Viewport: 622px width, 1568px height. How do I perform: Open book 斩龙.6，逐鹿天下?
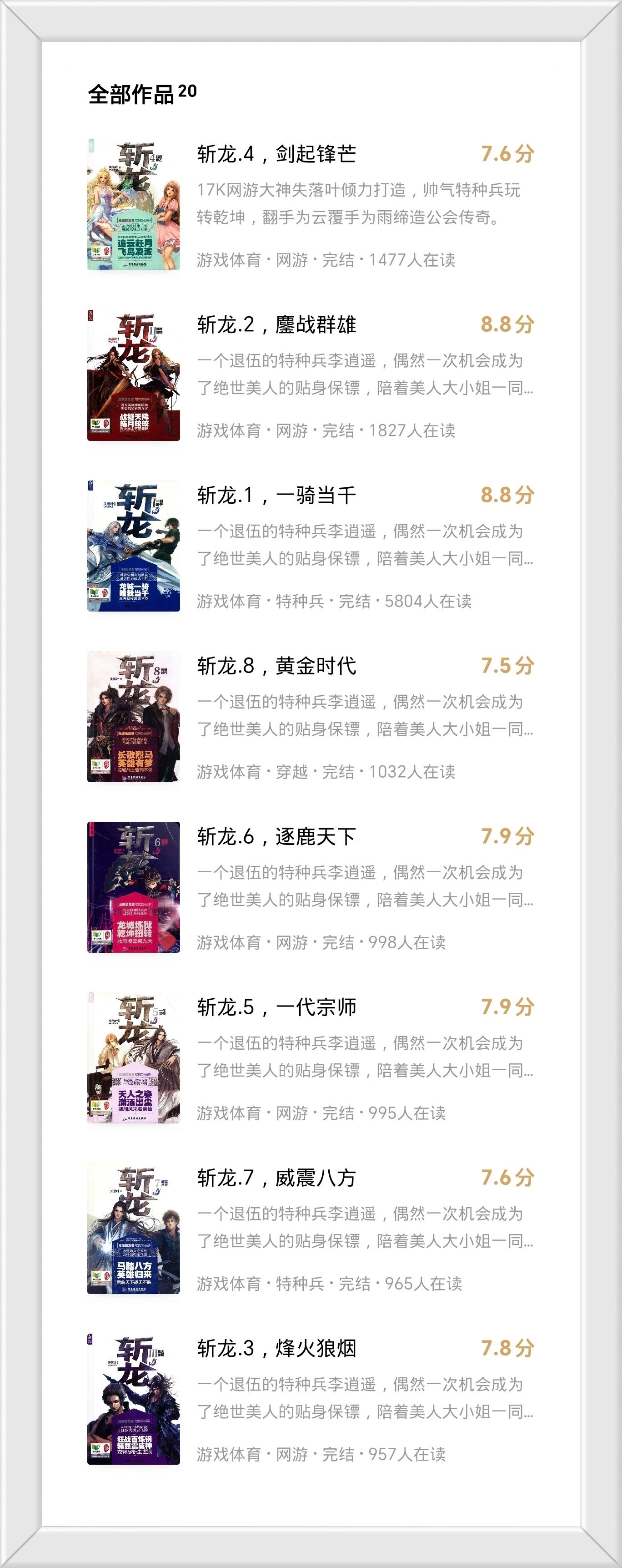coord(276,836)
